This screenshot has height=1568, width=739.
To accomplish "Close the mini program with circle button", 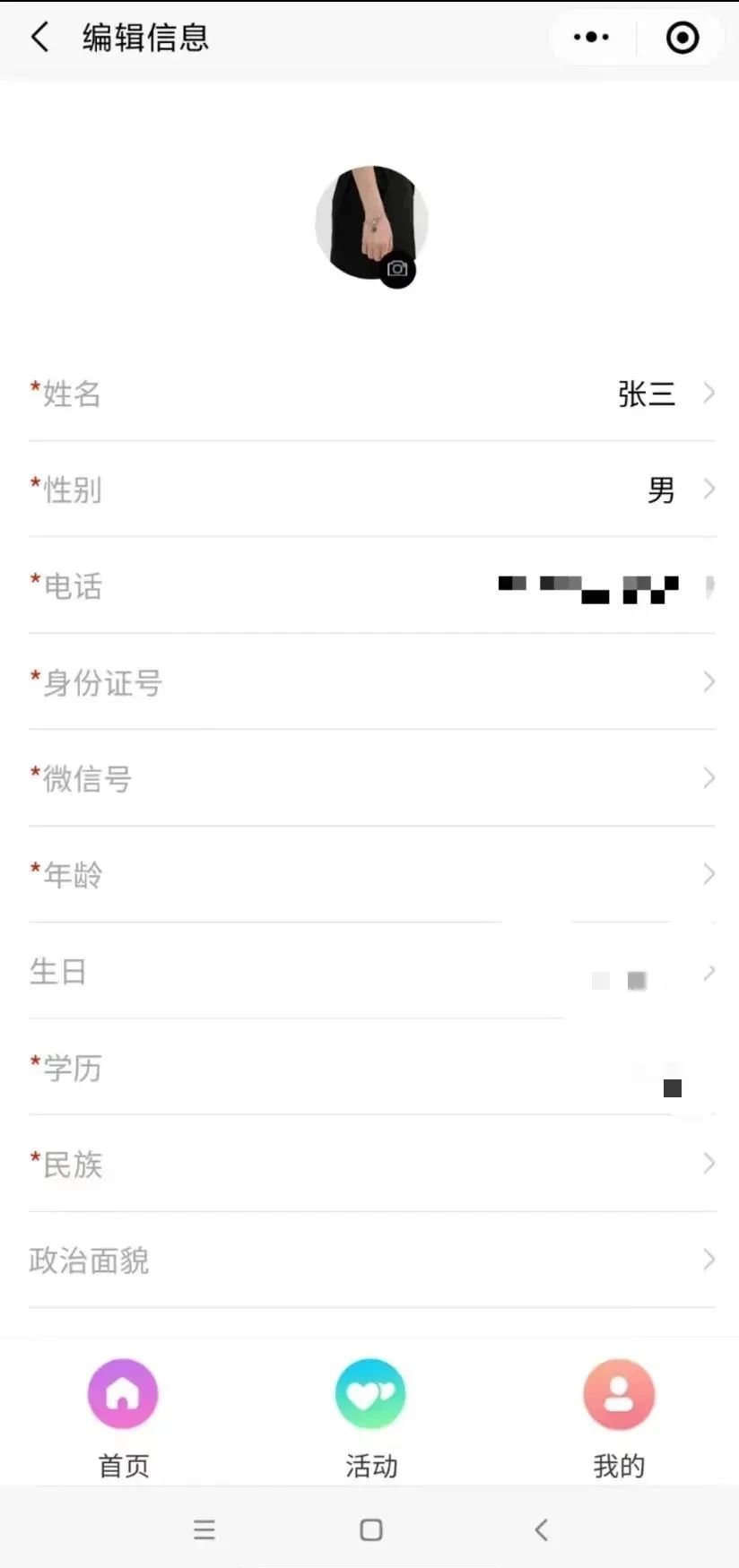I will pyautogui.click(x=682, y=38).
